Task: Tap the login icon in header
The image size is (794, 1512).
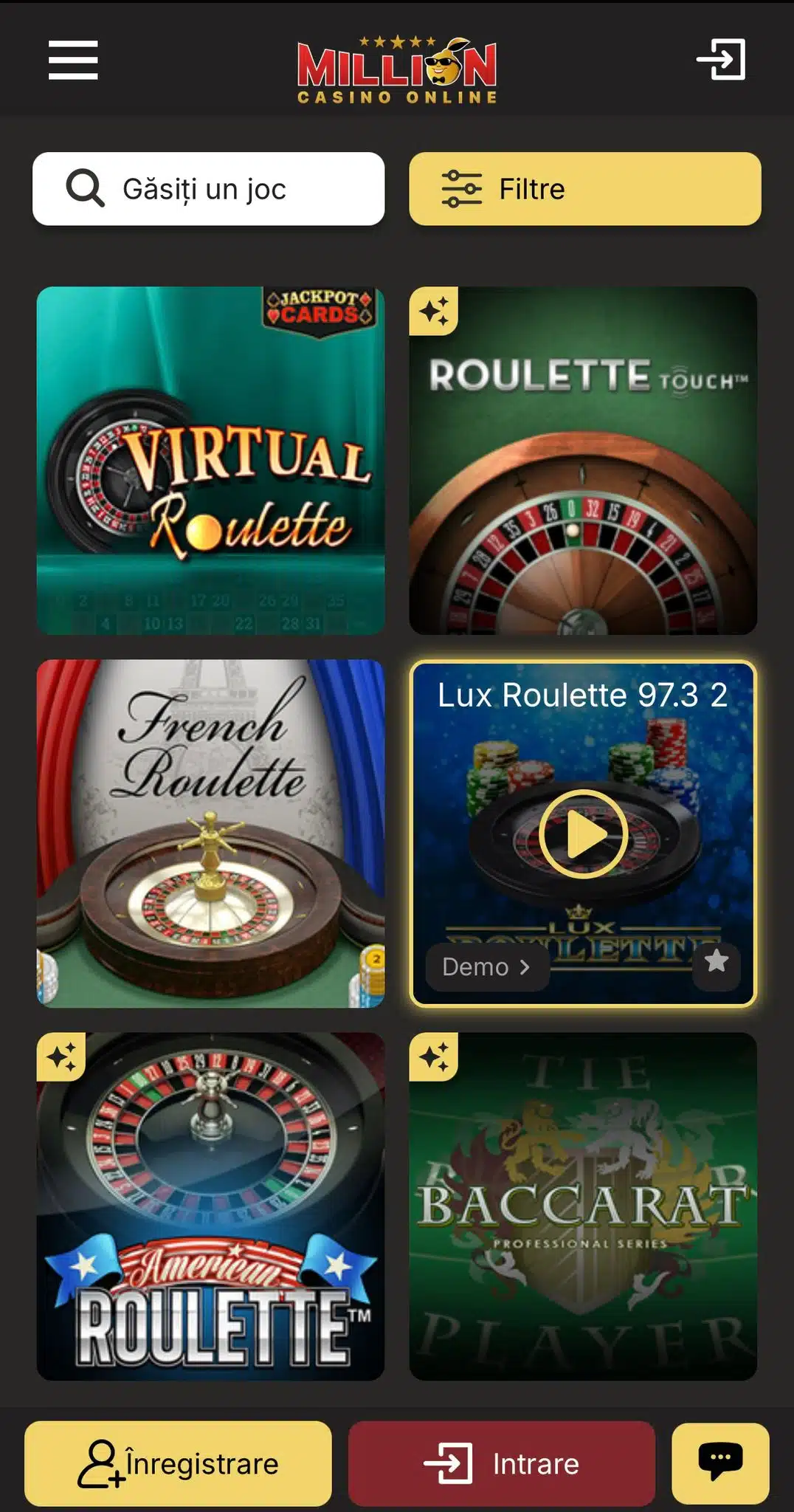Action: (x=721, y=60)
